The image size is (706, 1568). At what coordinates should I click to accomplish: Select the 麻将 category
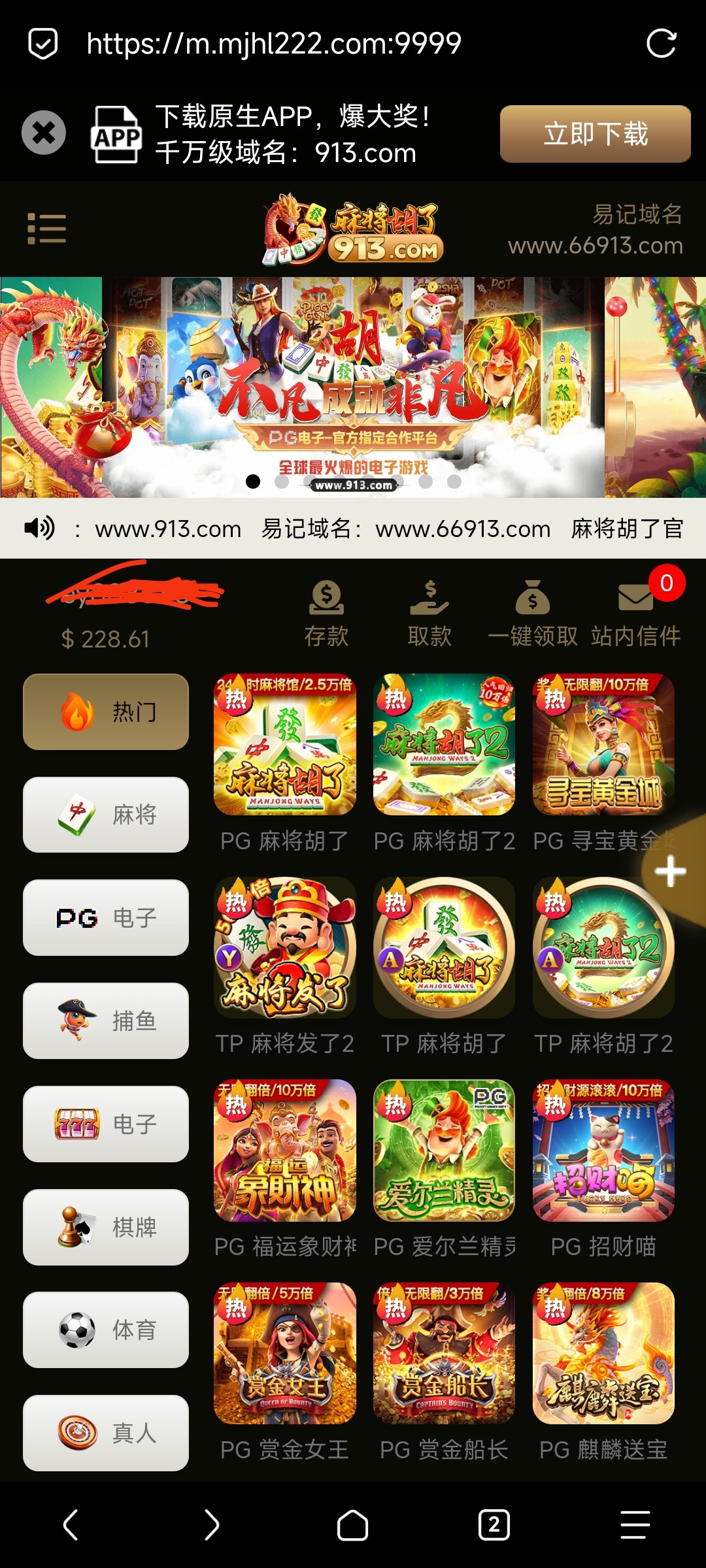pyautogui.click(x=106, y=815)
